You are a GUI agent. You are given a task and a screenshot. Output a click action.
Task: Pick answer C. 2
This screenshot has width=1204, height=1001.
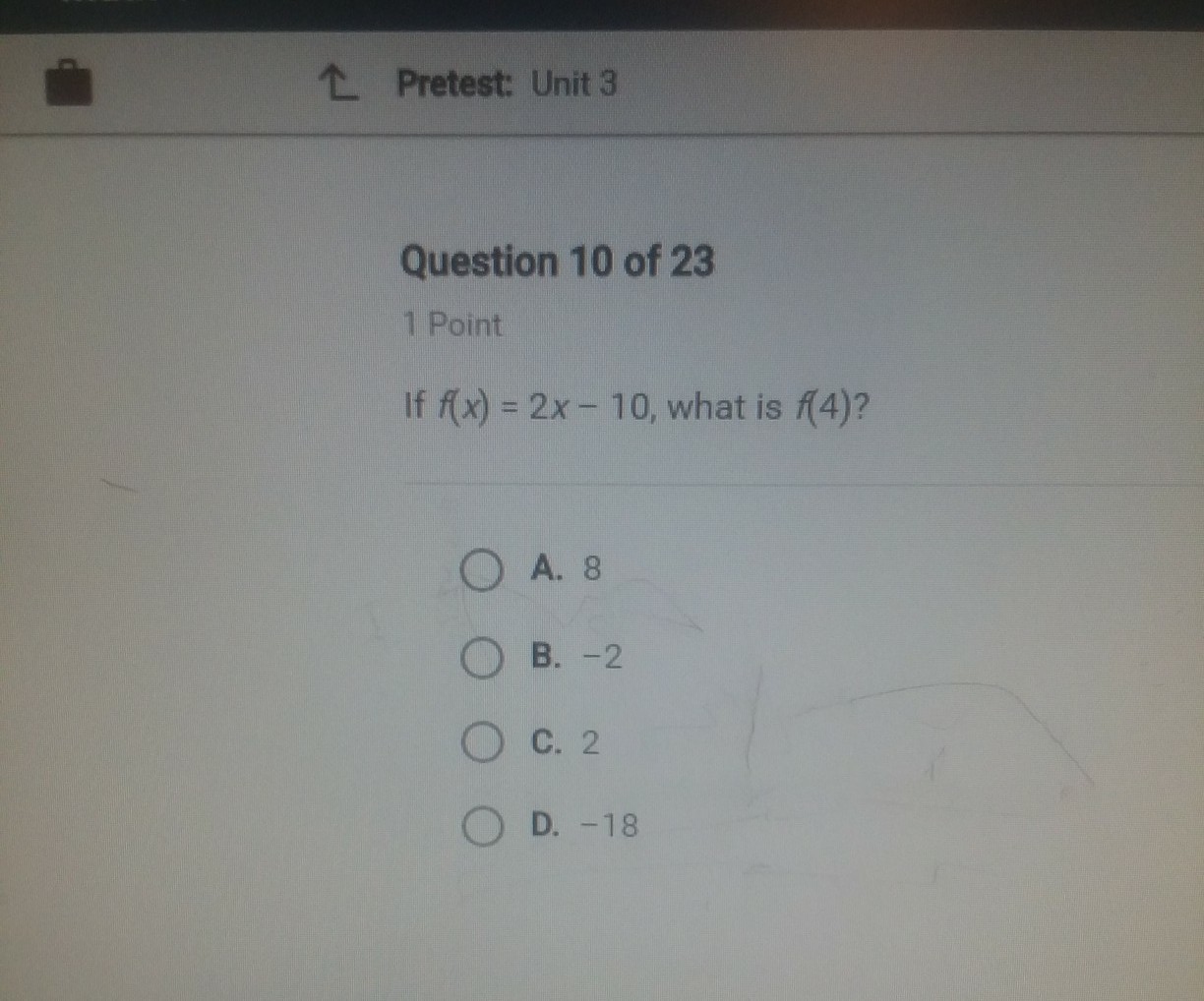coord(481,742)
